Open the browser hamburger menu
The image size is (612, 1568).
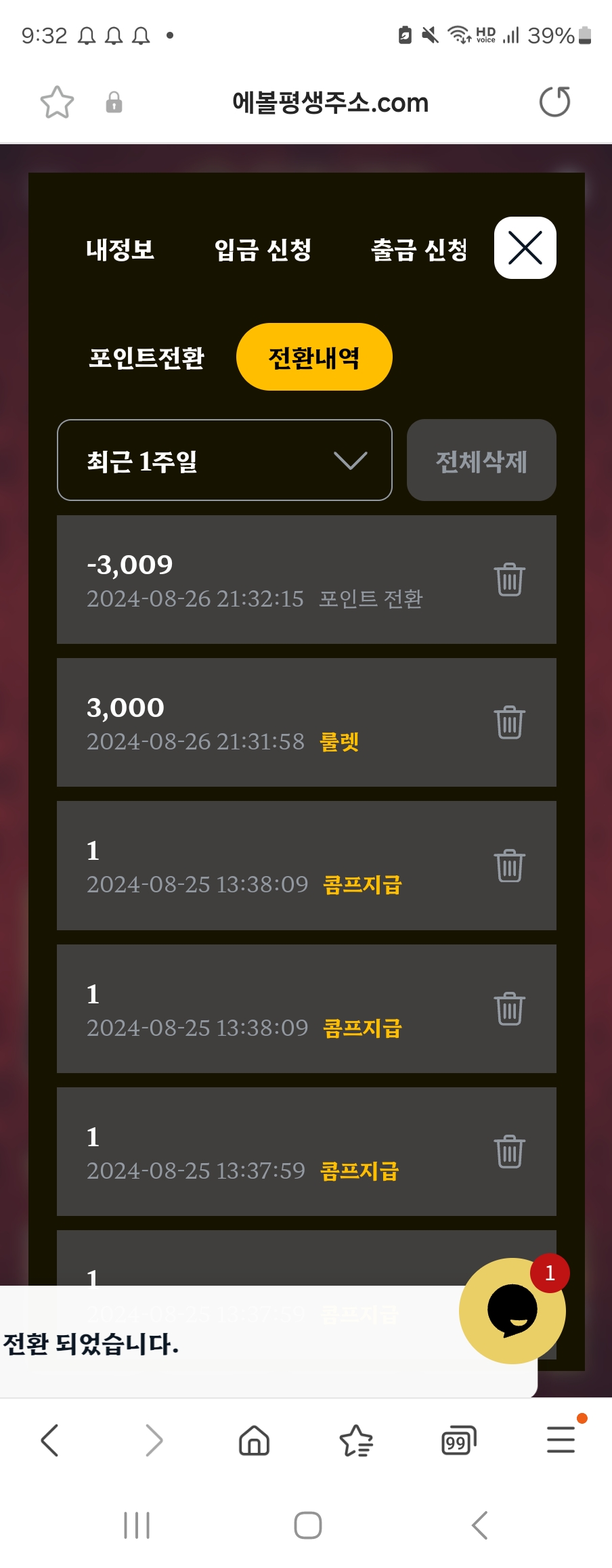[561, 1440]
